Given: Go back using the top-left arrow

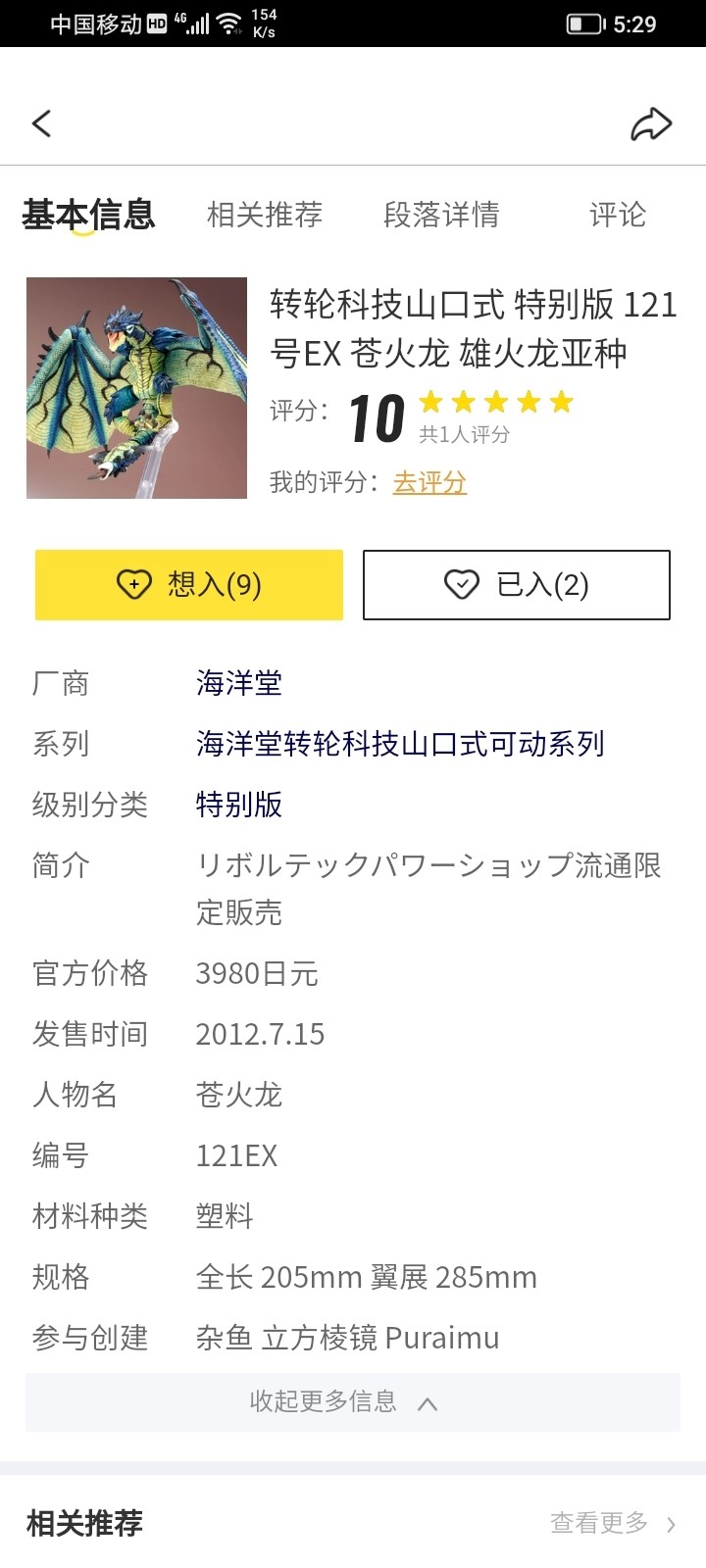Looking at the screenshot, I should tap(41, 123).
